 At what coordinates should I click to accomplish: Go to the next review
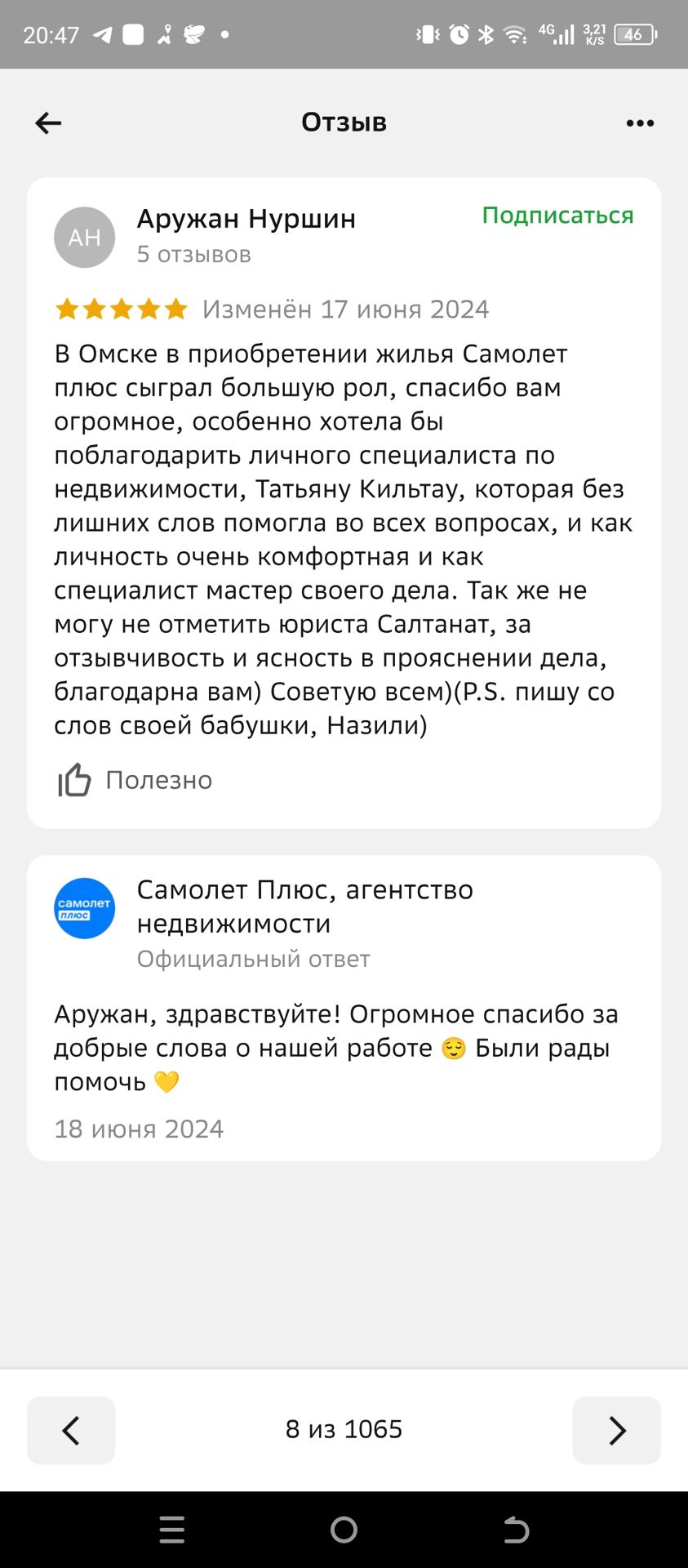point(616,1430)
